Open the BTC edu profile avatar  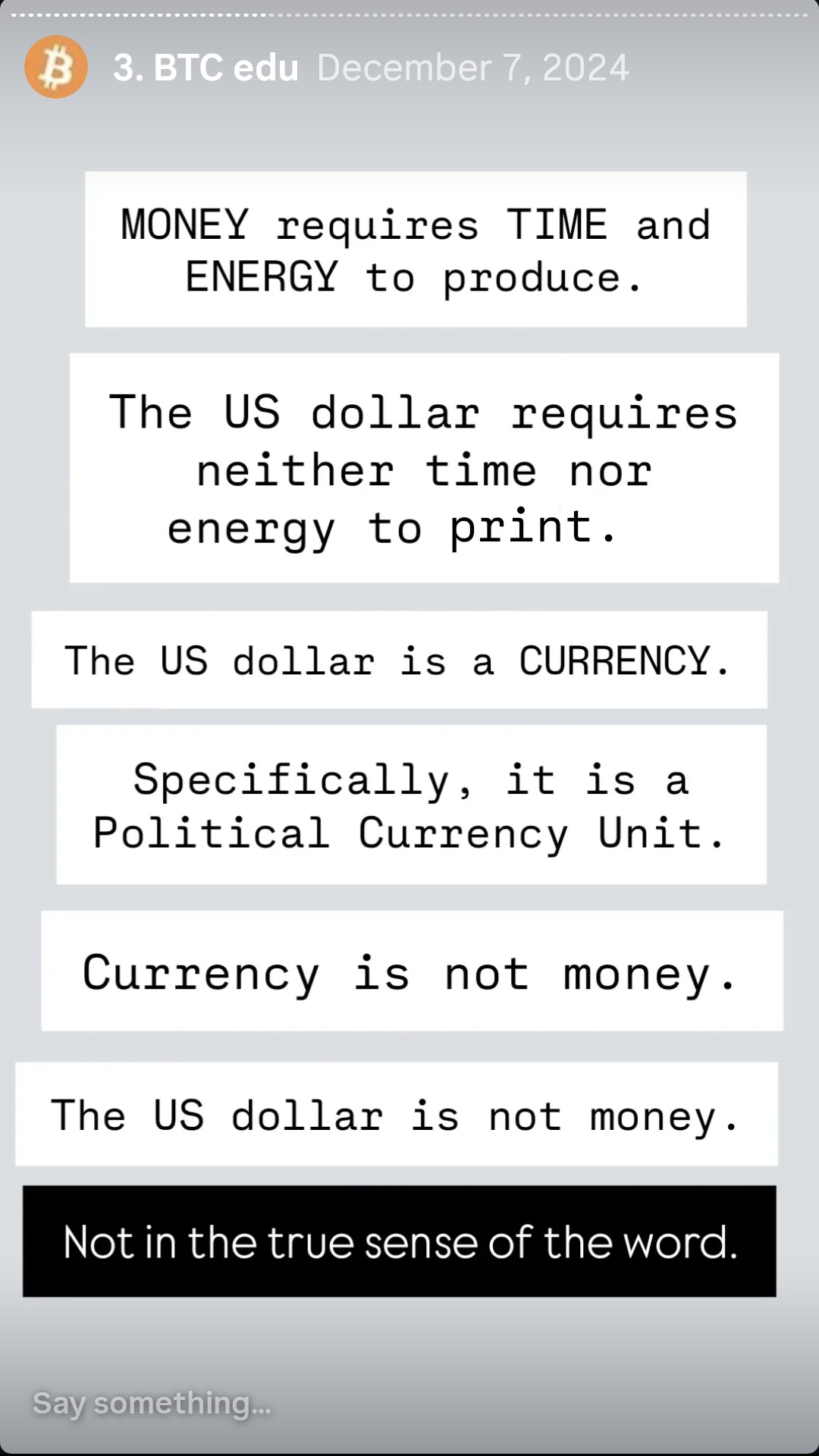(x=56, y=67)
